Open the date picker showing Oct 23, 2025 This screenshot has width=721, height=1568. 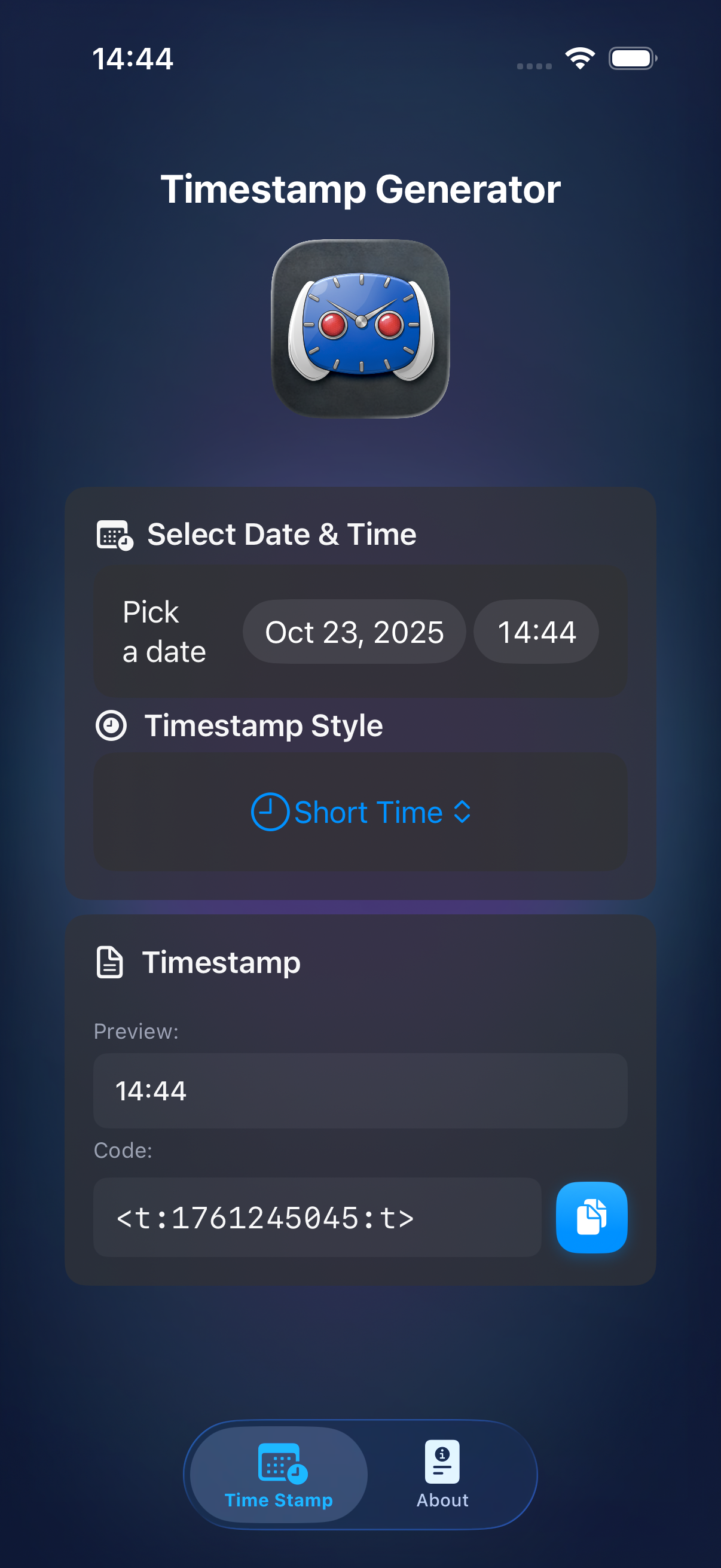pyautogui.click(x=354, y=632)
